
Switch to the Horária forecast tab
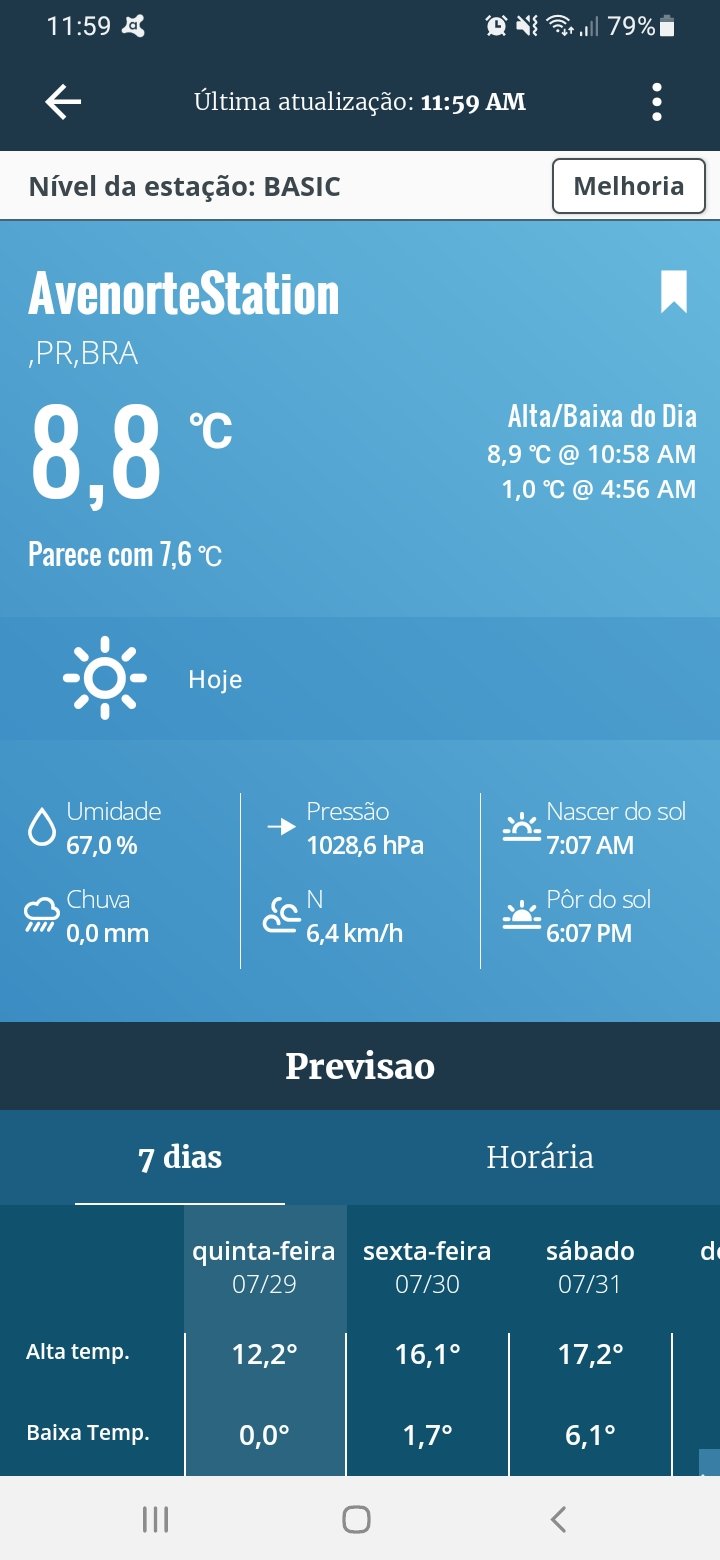coord(540,1158)
